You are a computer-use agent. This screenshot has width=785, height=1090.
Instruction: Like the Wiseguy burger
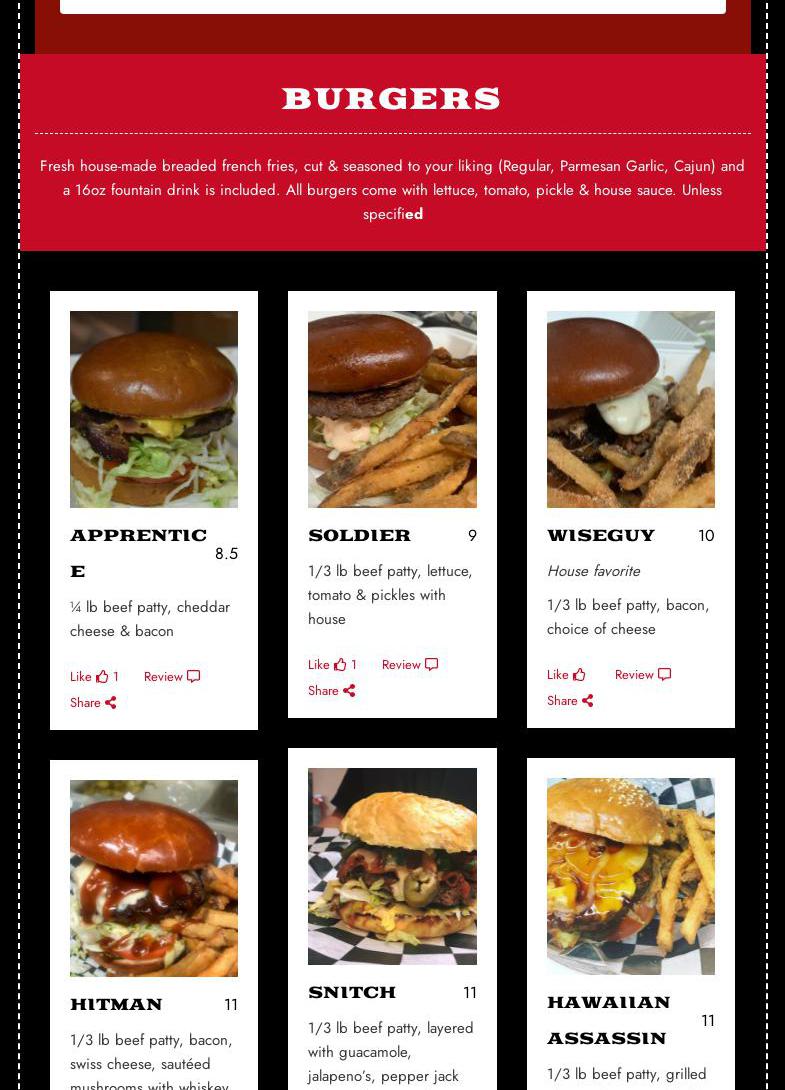click(566, 675)
